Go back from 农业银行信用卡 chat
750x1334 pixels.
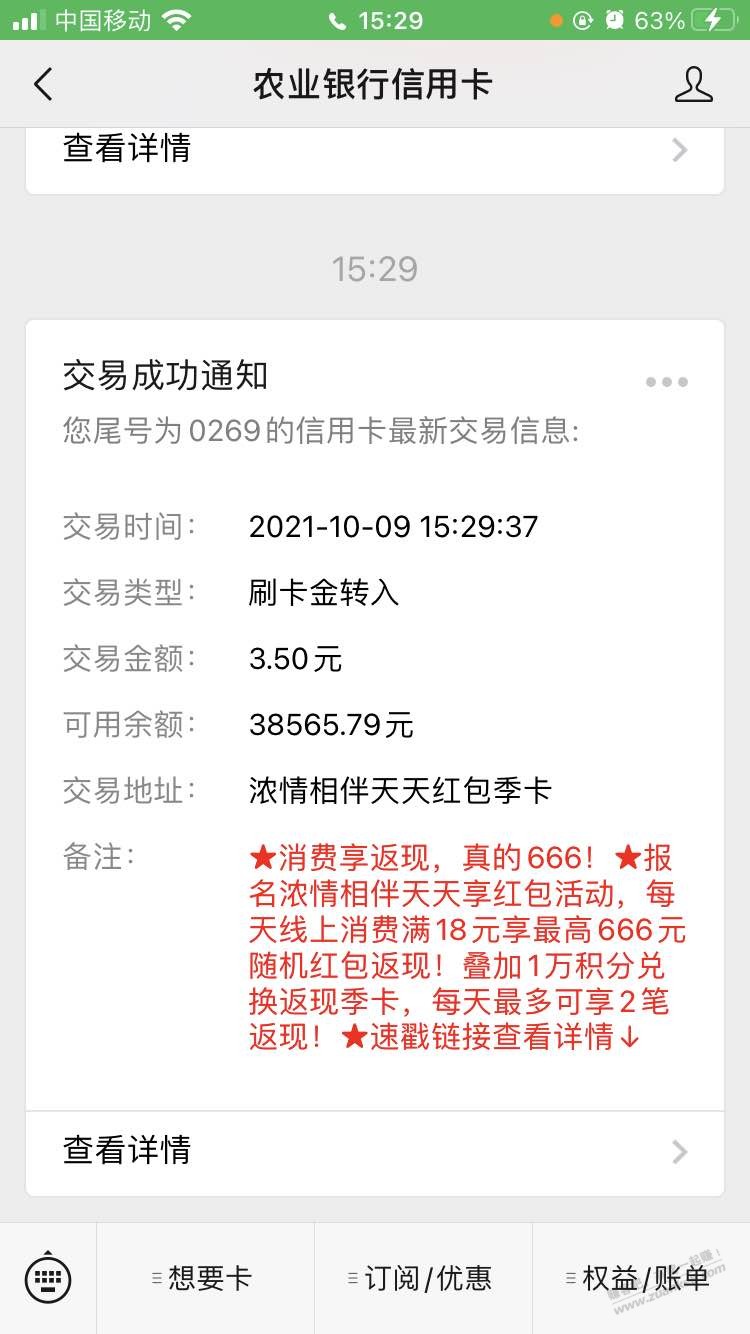tap(43, 85)
